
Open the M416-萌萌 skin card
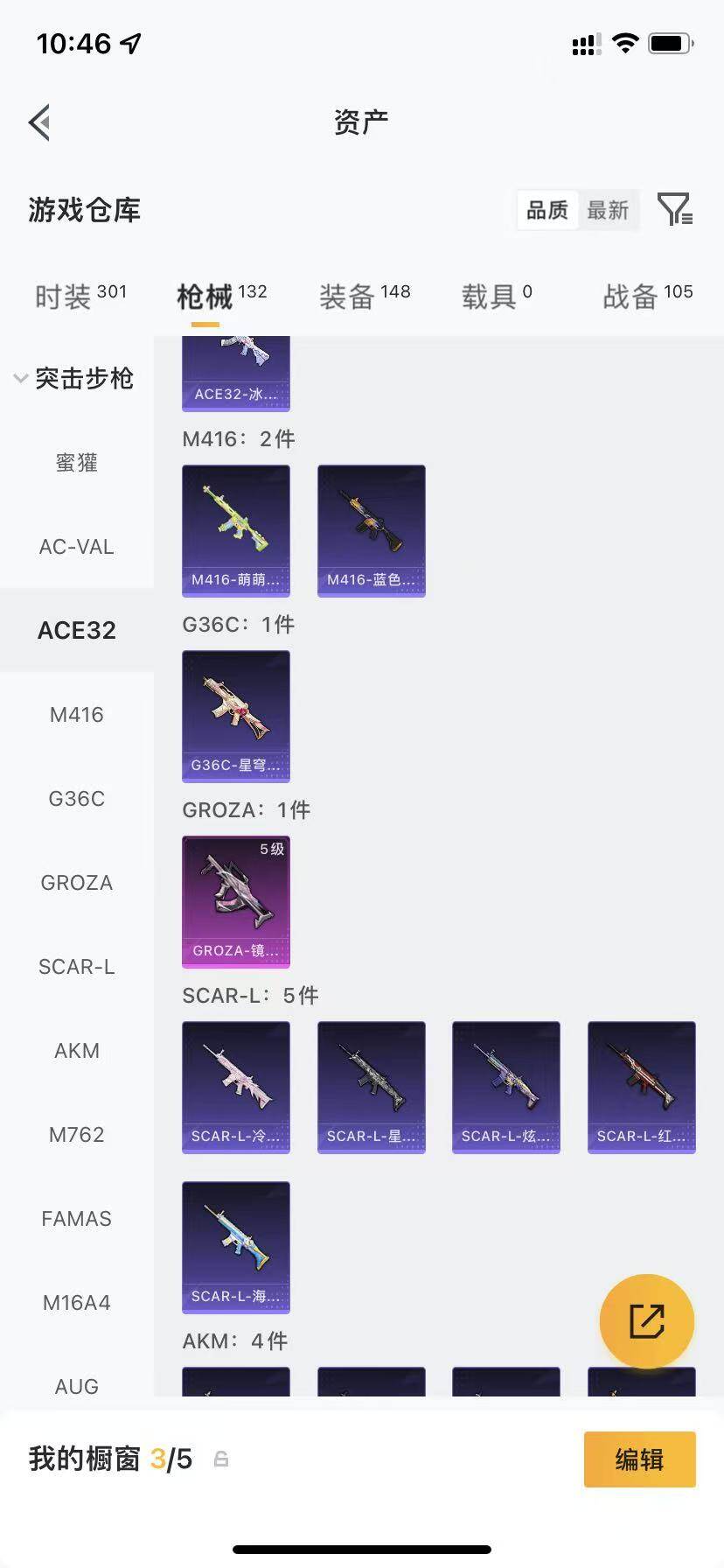pos(236,531)
